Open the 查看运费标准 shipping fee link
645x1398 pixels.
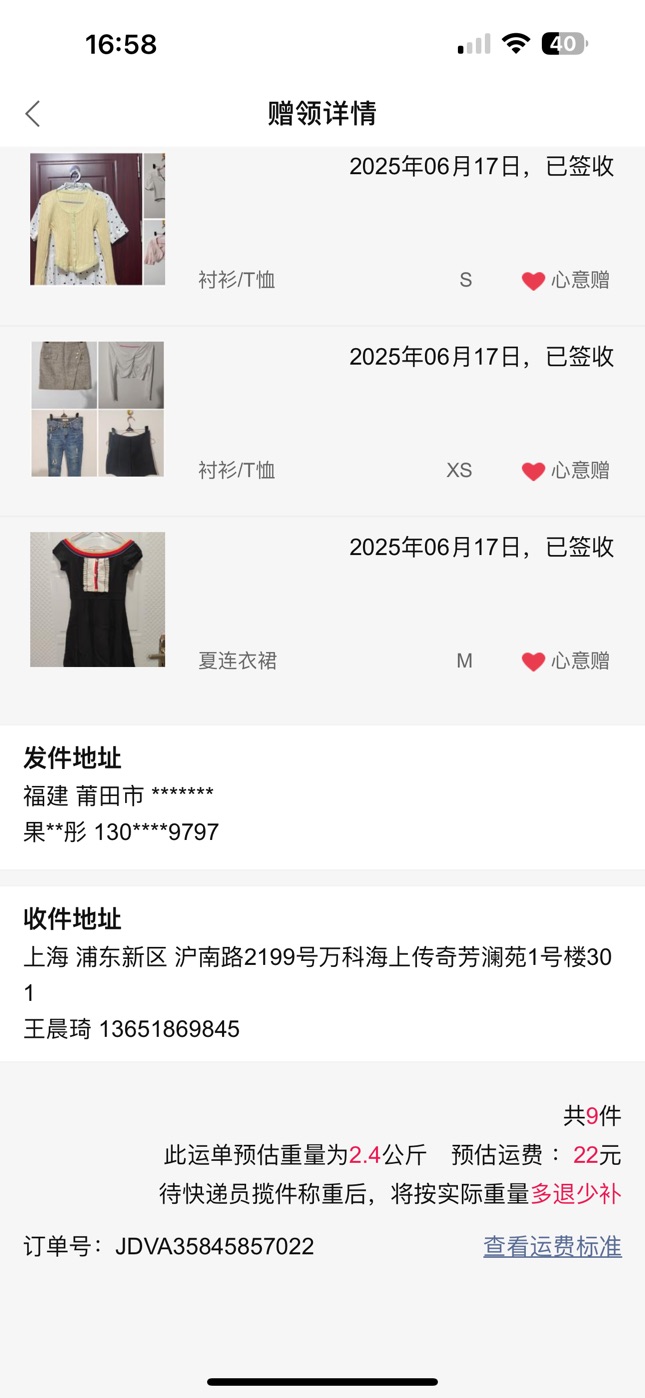pos(552,1246)
